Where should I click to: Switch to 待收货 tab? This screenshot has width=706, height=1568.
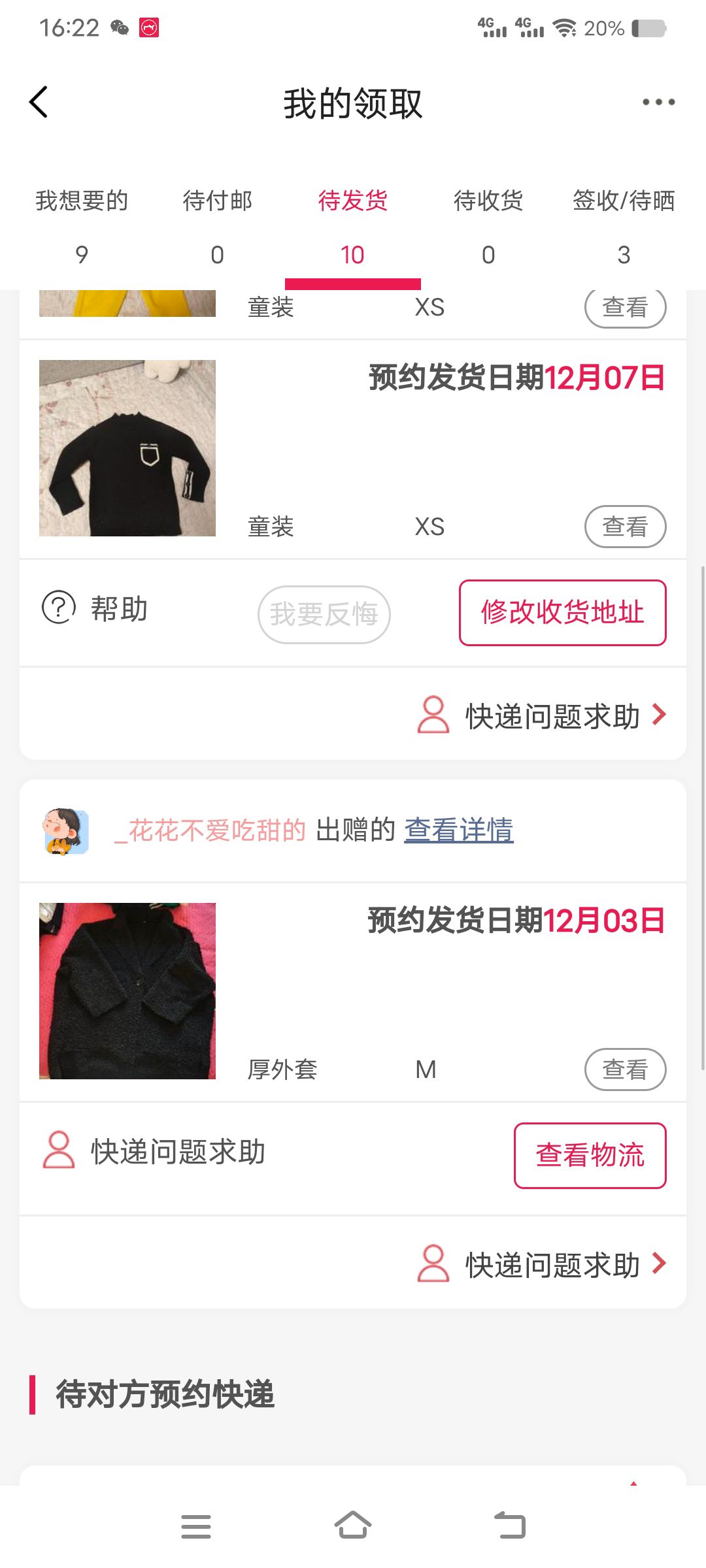[488, 225]
